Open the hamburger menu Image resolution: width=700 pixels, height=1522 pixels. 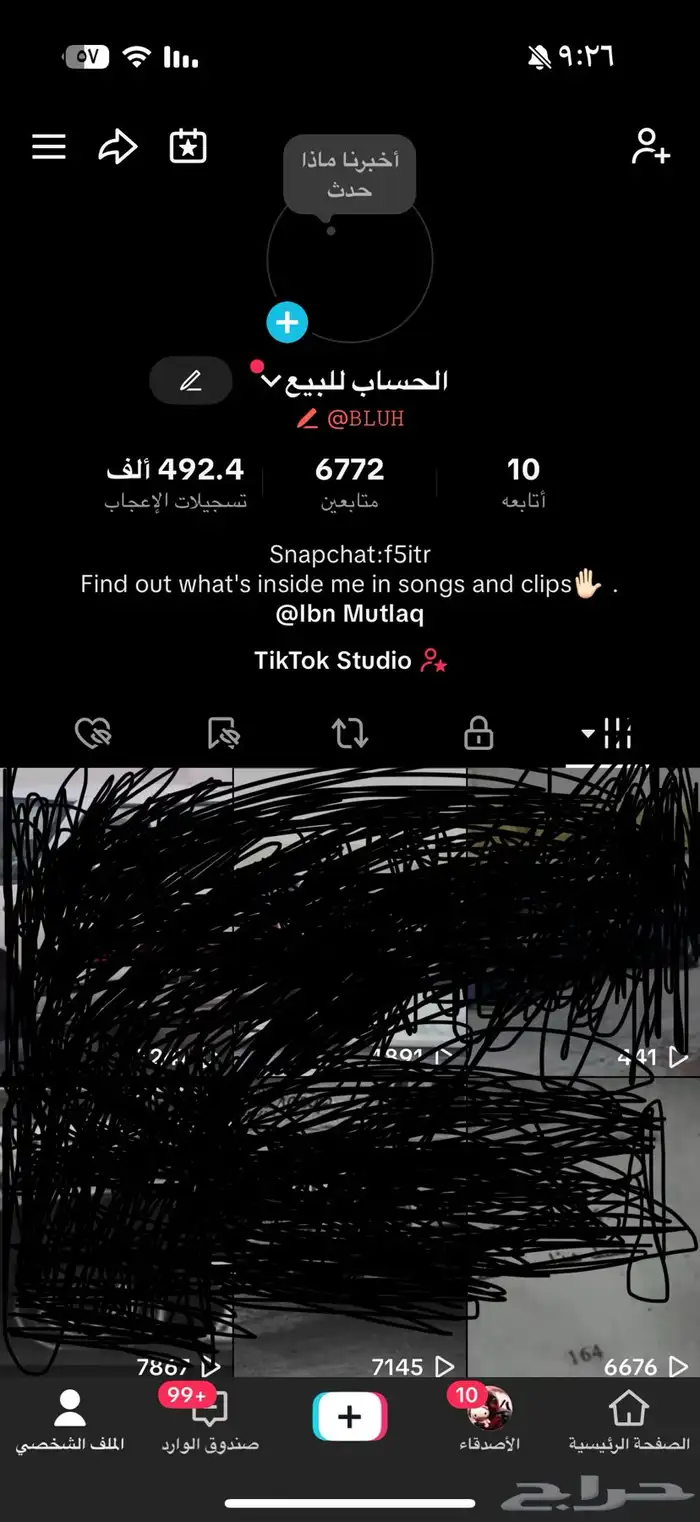48,148
